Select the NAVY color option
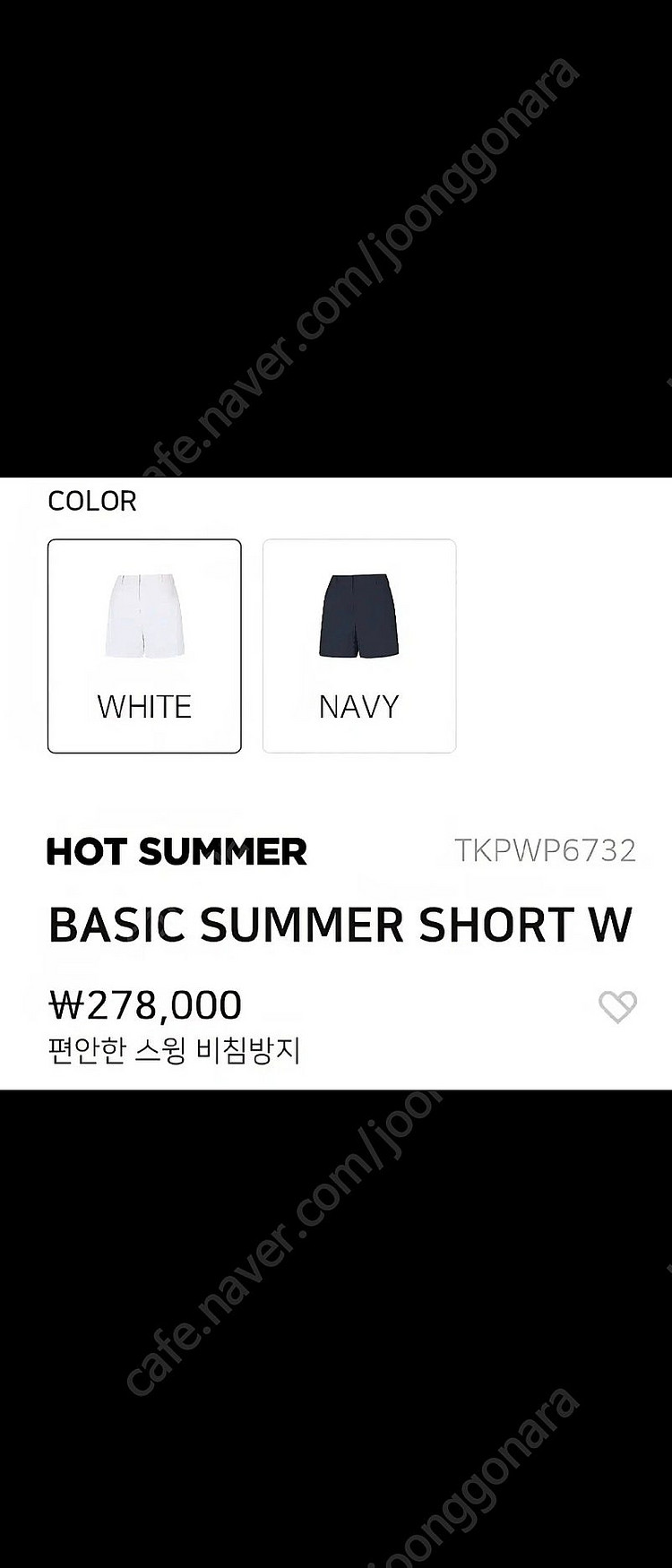The width and height of the screenshot is (672, 1568). click(359, 646)
